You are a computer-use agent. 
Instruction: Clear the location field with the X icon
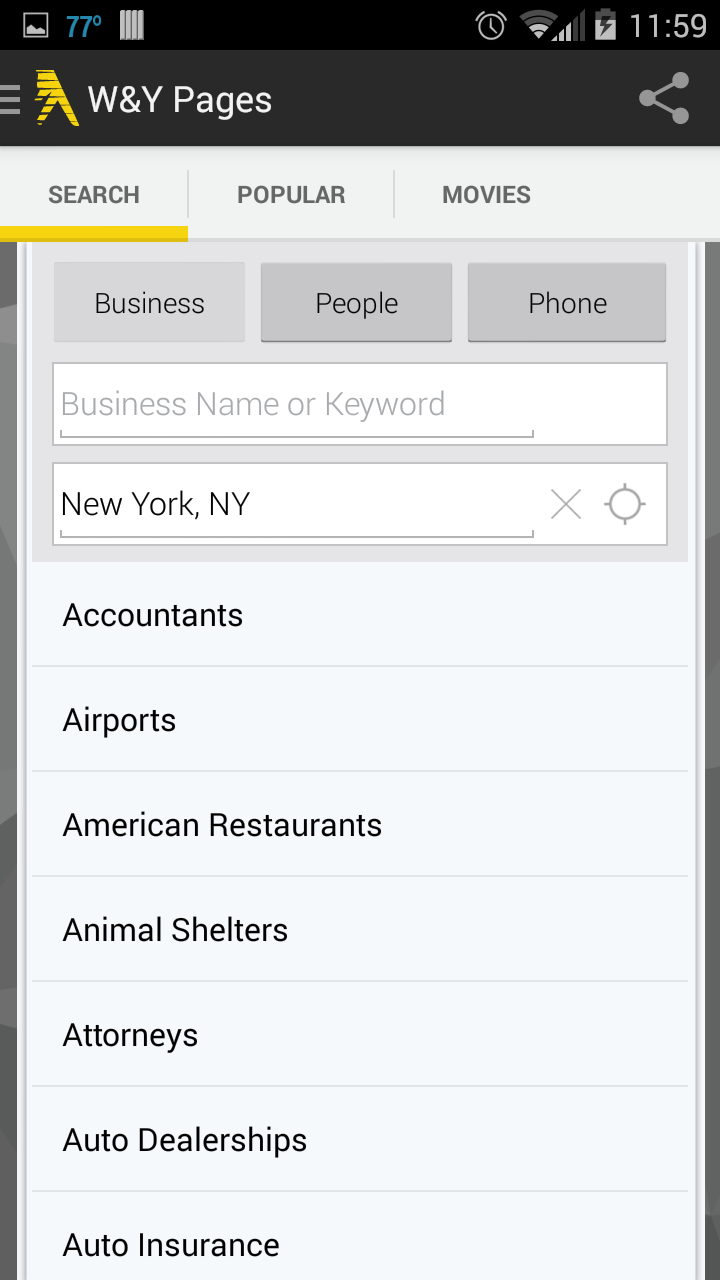[x=566, y=504]
